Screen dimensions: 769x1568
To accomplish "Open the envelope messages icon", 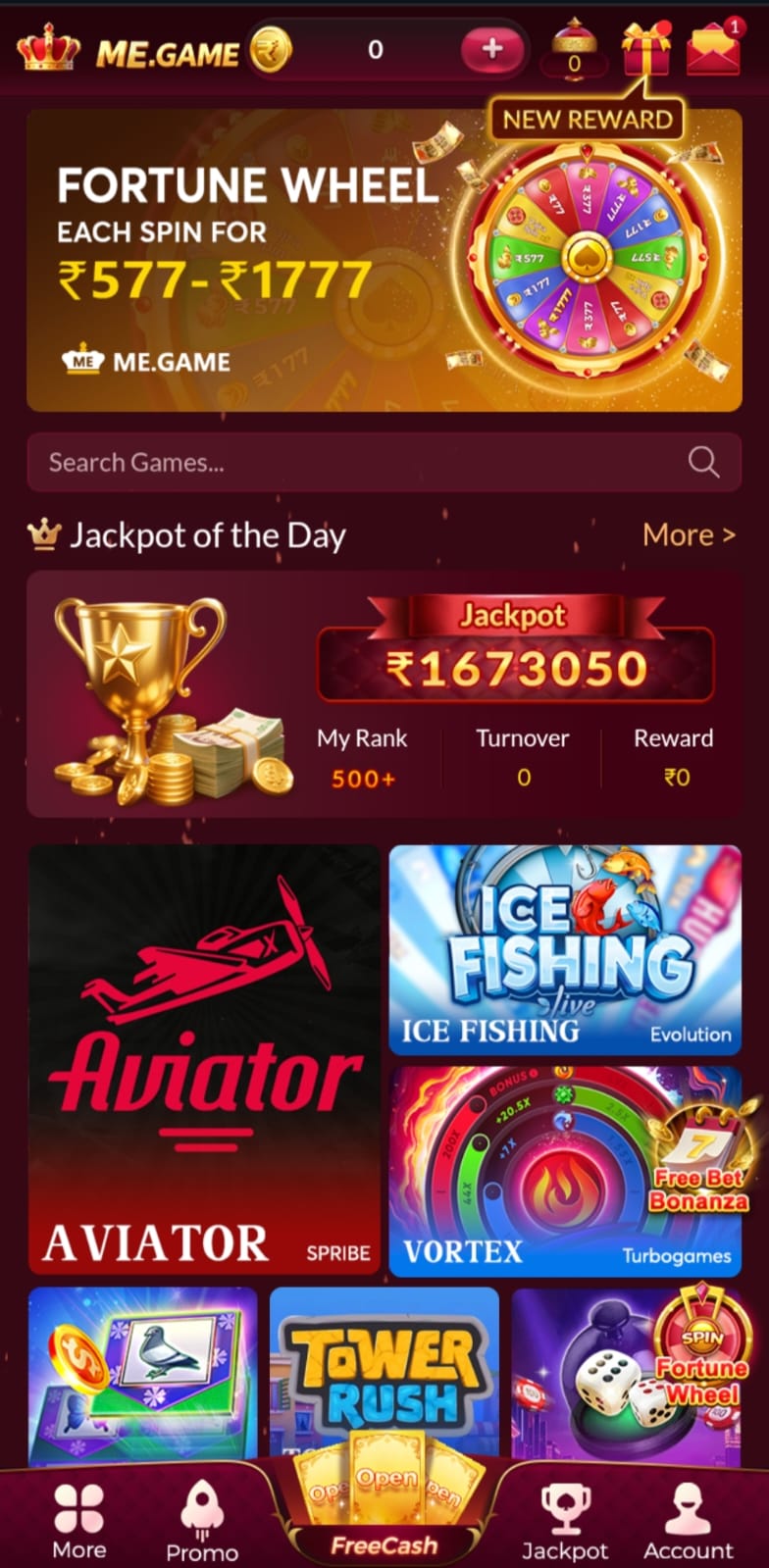I will 713,49.
